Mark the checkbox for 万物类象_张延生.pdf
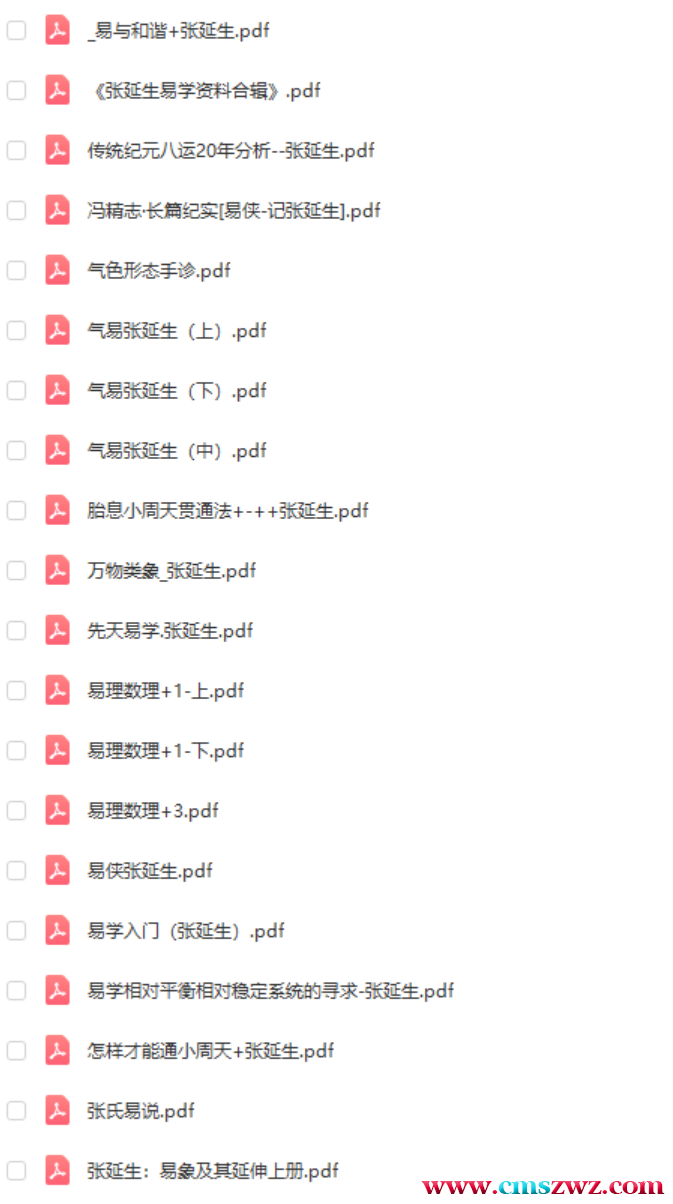This screenshot has height=1204, width=673. [16, 571]
